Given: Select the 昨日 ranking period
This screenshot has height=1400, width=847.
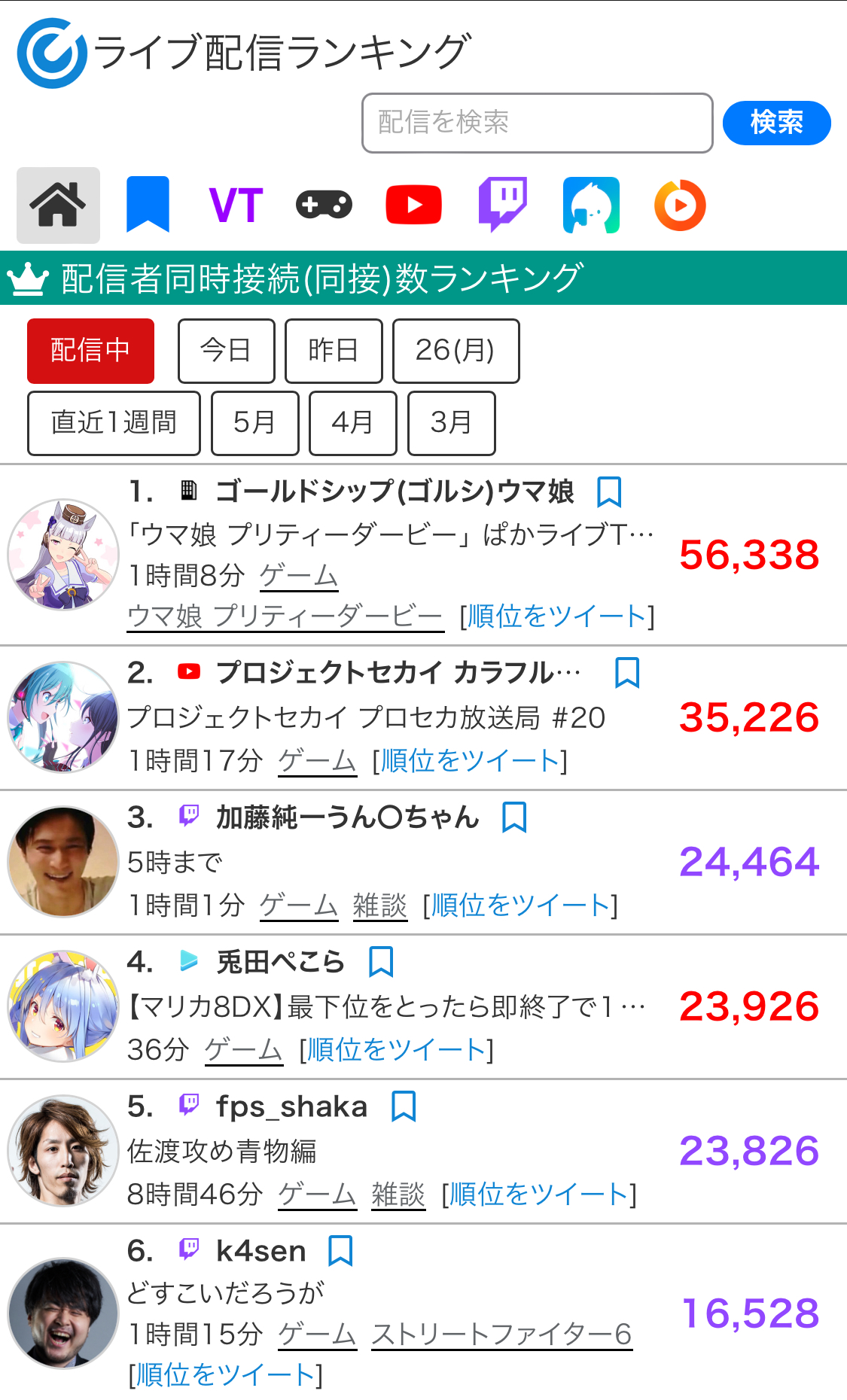Looking at the screenshot, I should coord(334,351).
